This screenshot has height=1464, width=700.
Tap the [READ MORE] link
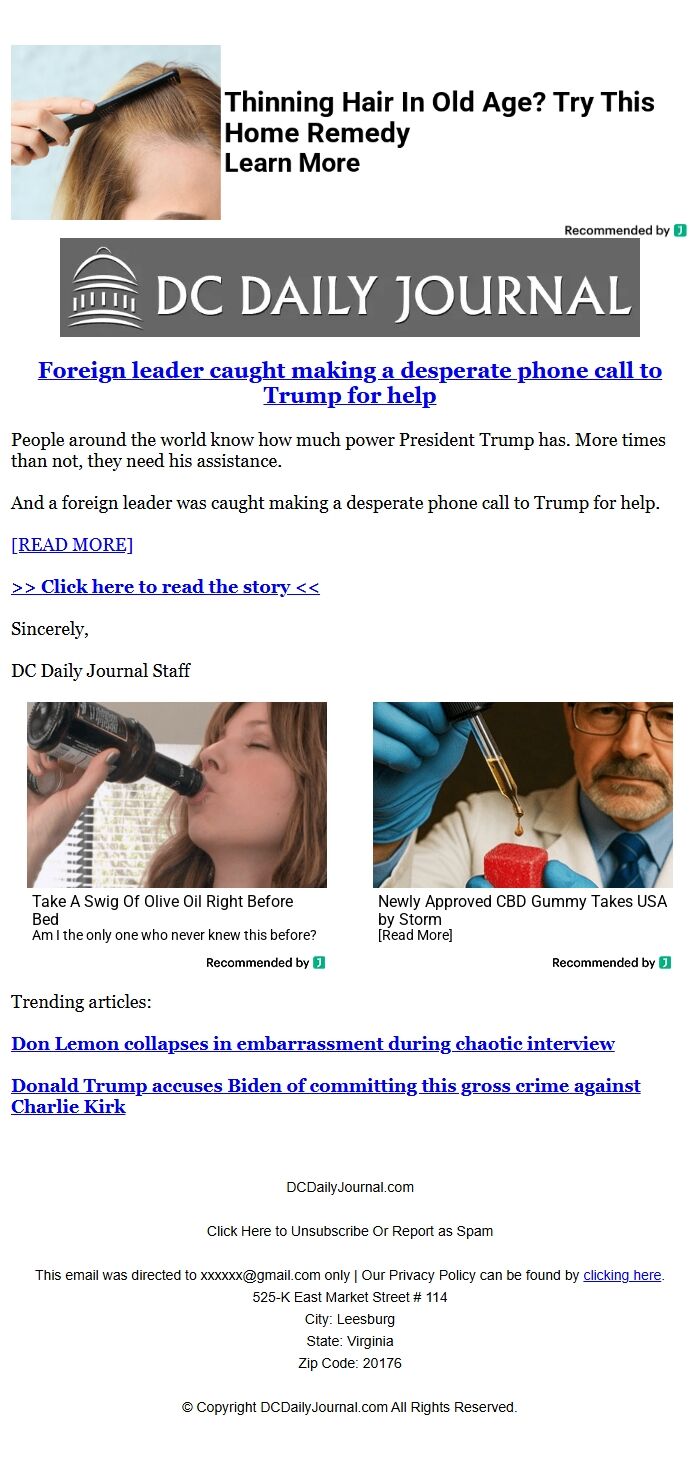pos(72,545)
